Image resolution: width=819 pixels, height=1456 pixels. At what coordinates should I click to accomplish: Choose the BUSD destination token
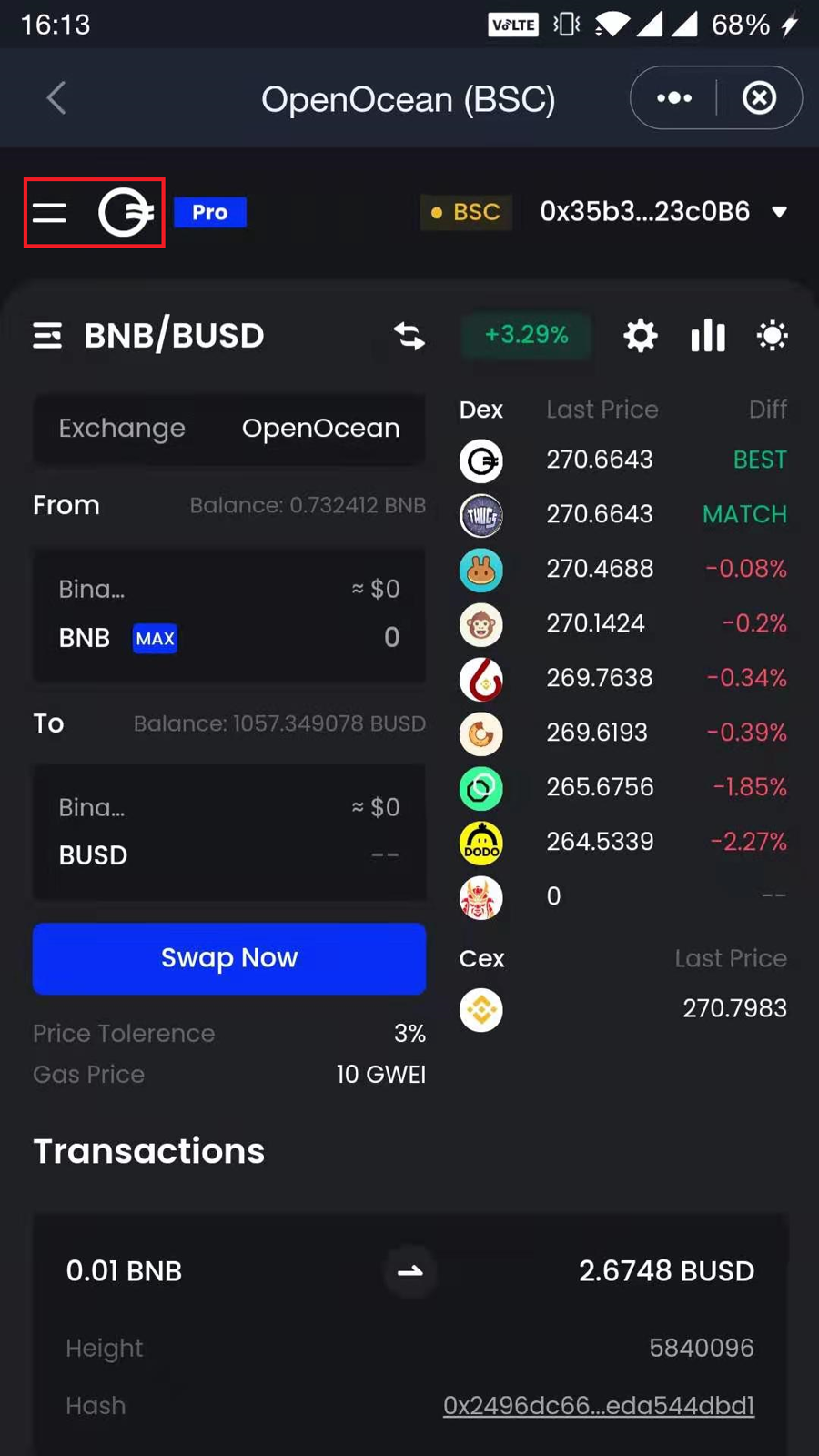(93, 855)
